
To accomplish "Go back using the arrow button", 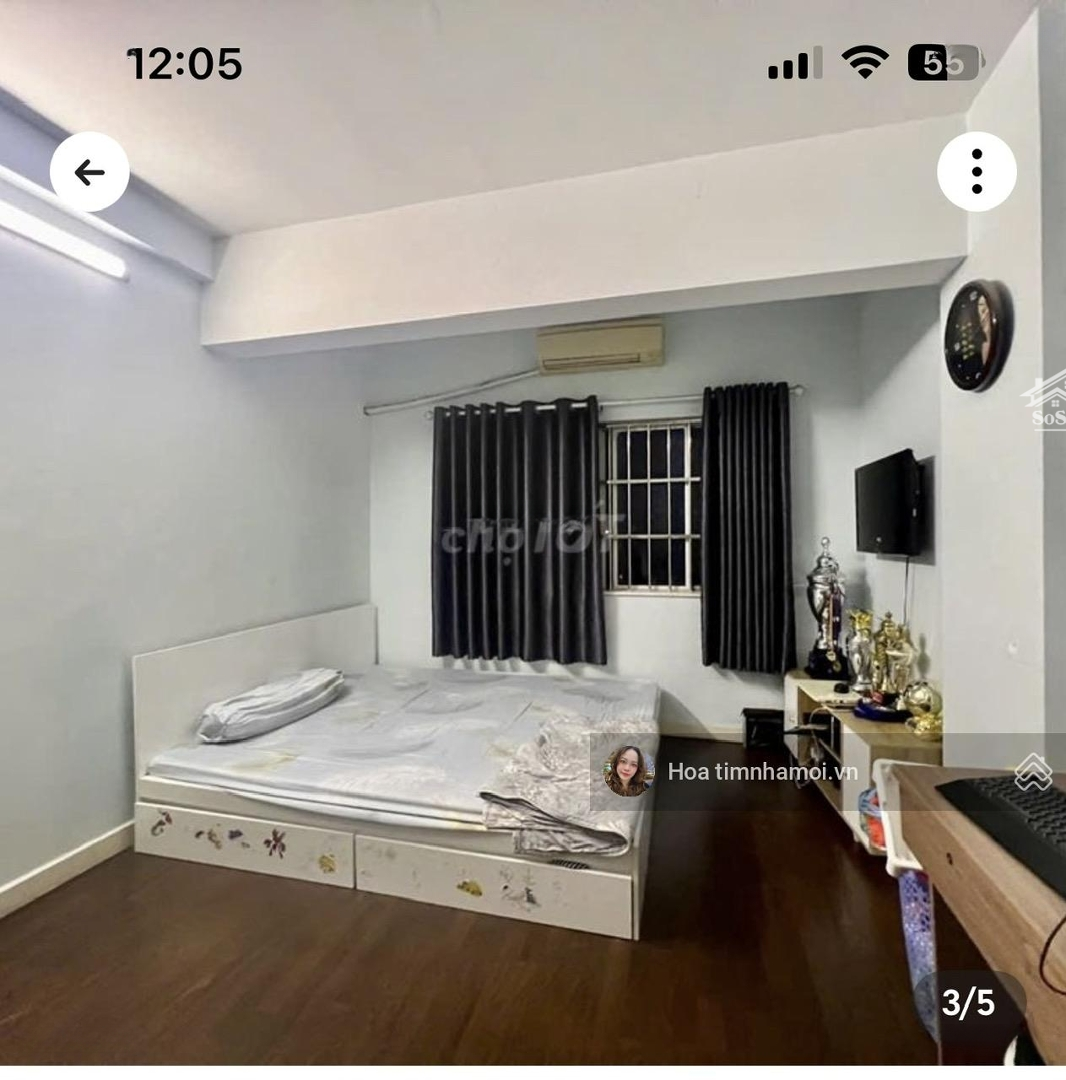I will click(x=90, y=172).
